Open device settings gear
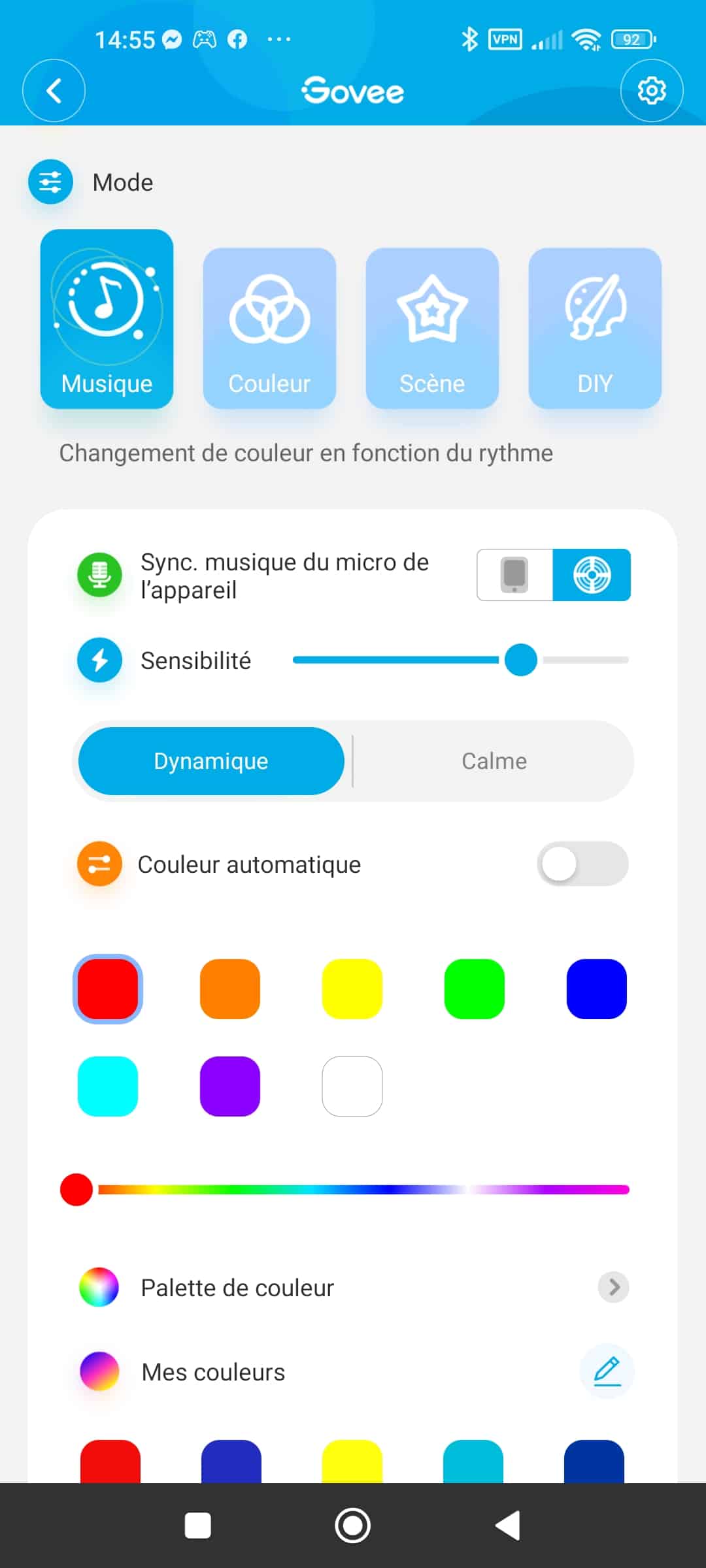 pos(652,91)
